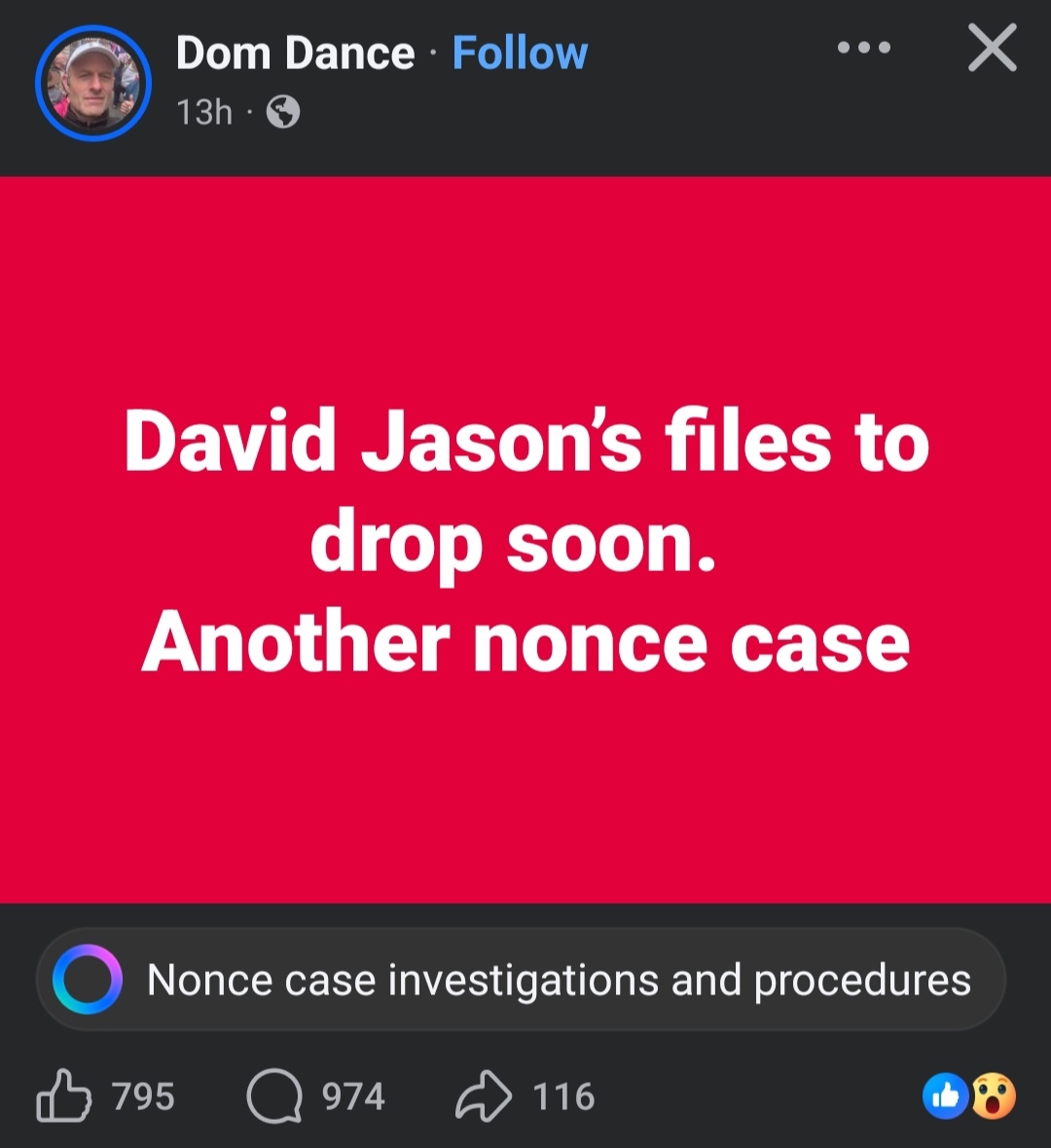Share this post

point(484,1096)
